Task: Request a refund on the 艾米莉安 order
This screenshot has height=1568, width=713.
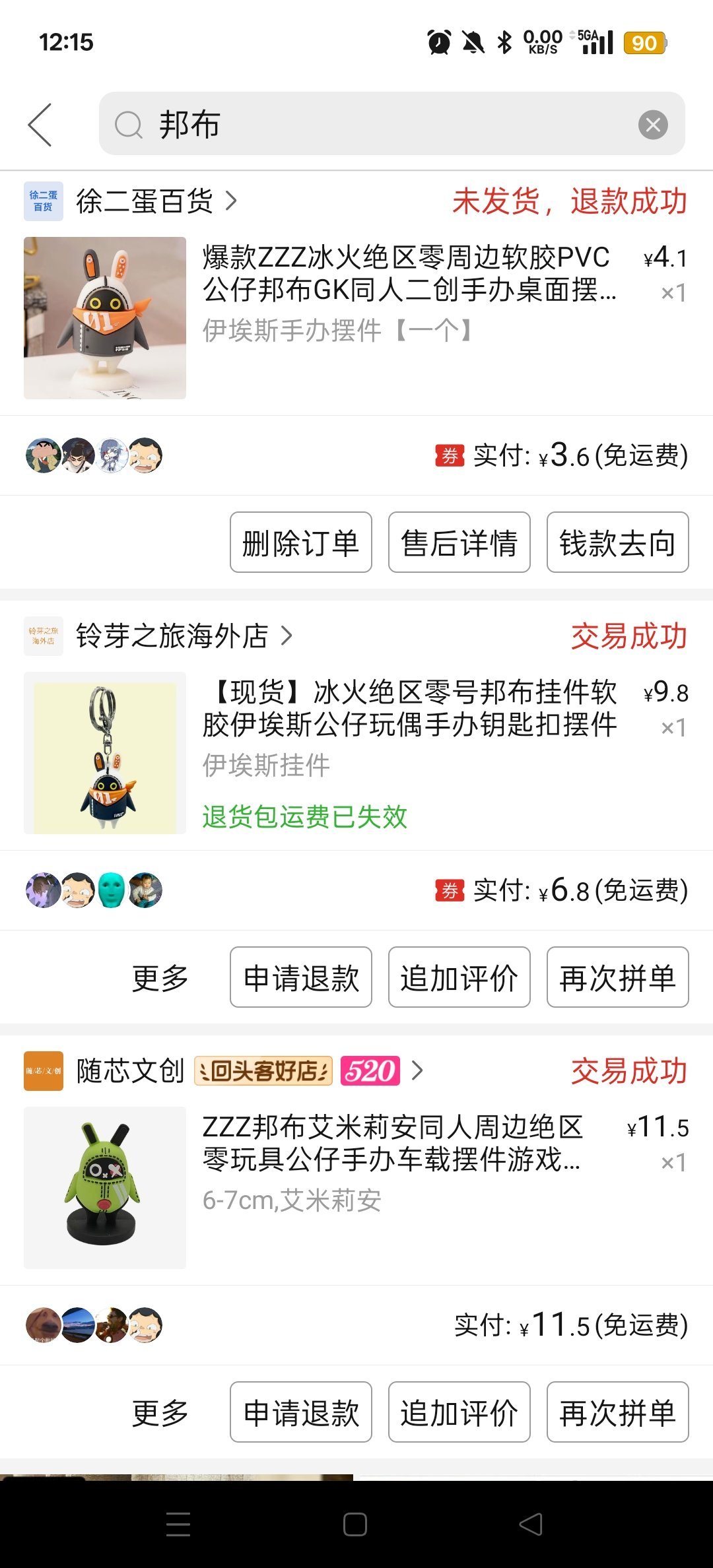Action: pos(300,1412)
